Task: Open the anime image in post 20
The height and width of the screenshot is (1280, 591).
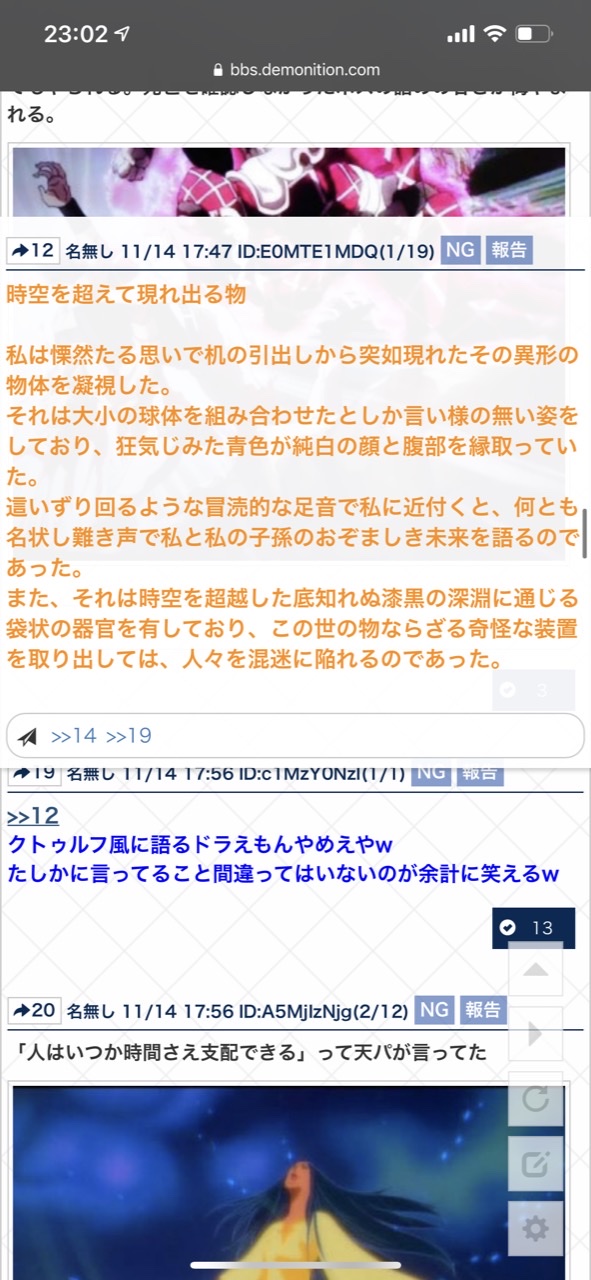Action: click(x=288, y=1182)
